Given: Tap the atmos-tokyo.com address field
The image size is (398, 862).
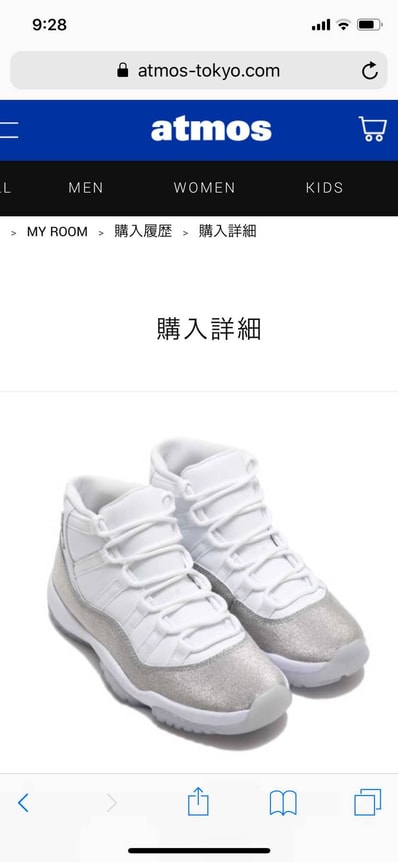Looking at the screenshot, I should click(x=198, y=70).
